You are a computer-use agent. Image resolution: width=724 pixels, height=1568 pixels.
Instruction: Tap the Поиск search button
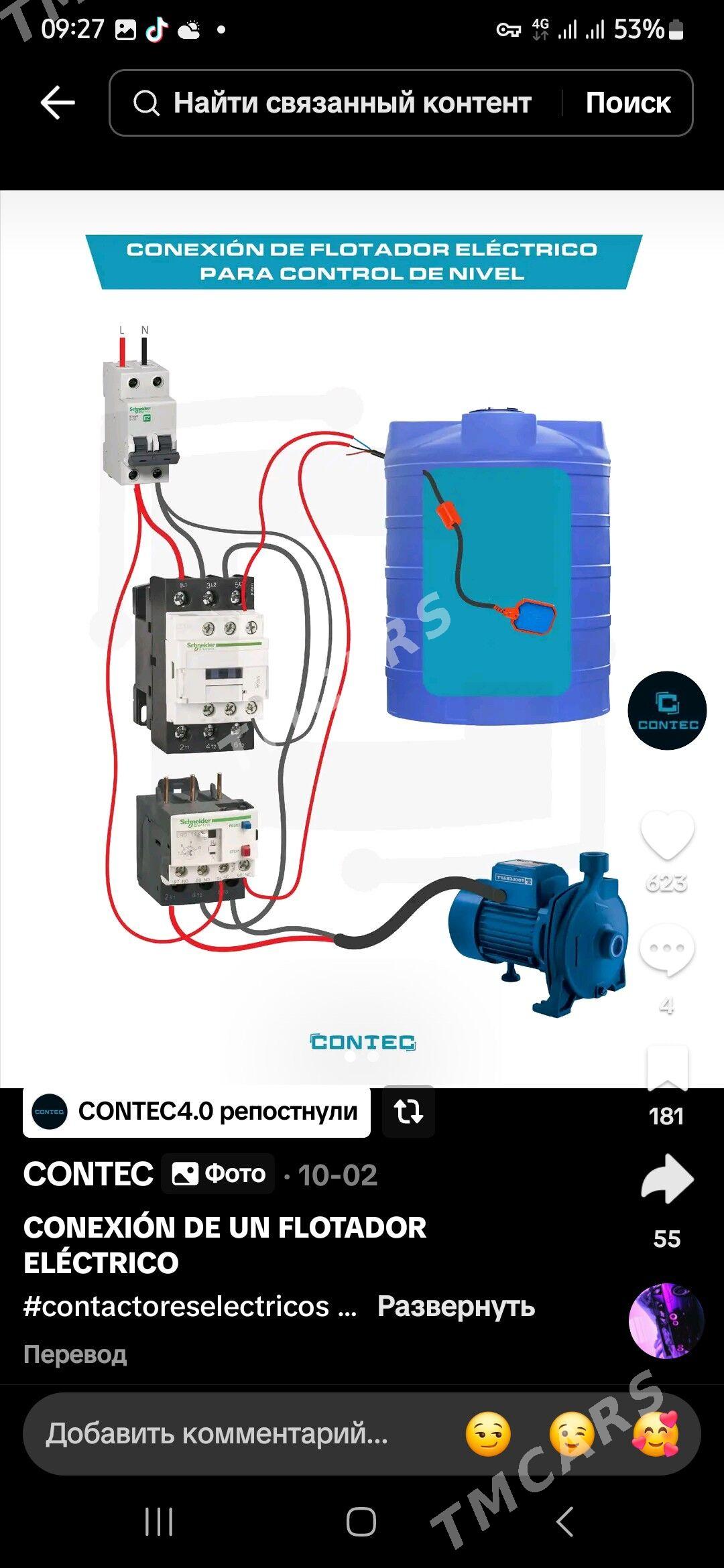[627, 103]
